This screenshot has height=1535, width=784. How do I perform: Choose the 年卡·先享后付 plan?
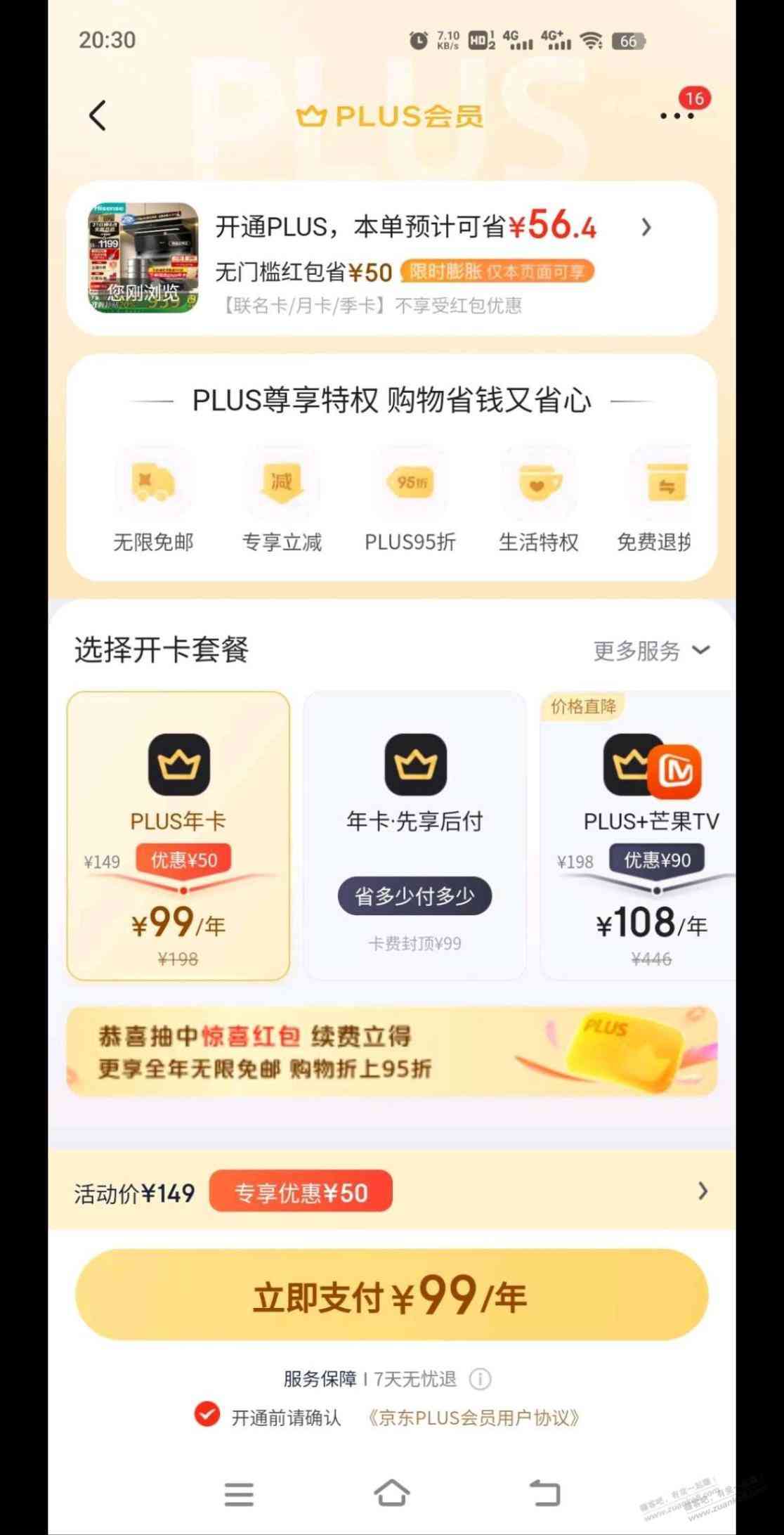[414, 836]
